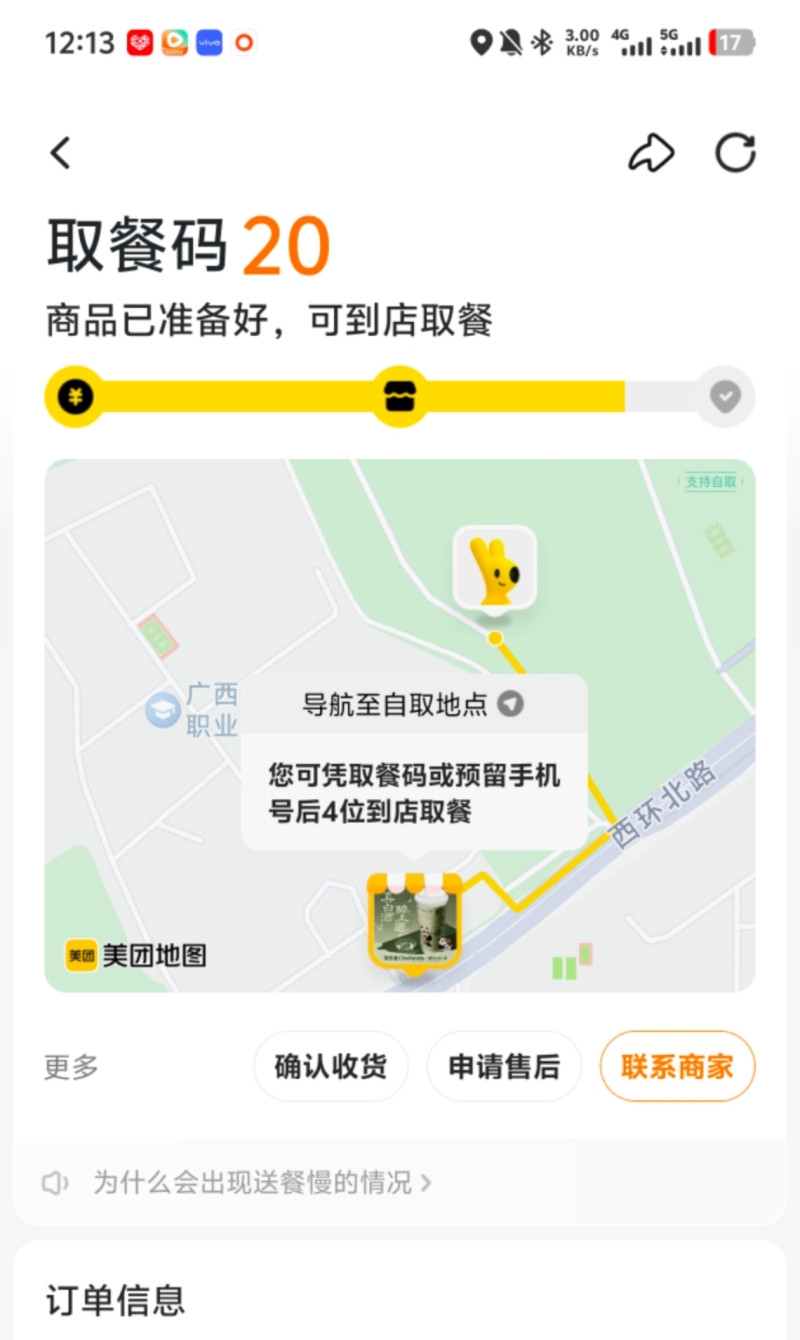Screen dimensions: 800x1340
Task: Tap 申请售后 for after-sales service
Action: coord(504,1067)
